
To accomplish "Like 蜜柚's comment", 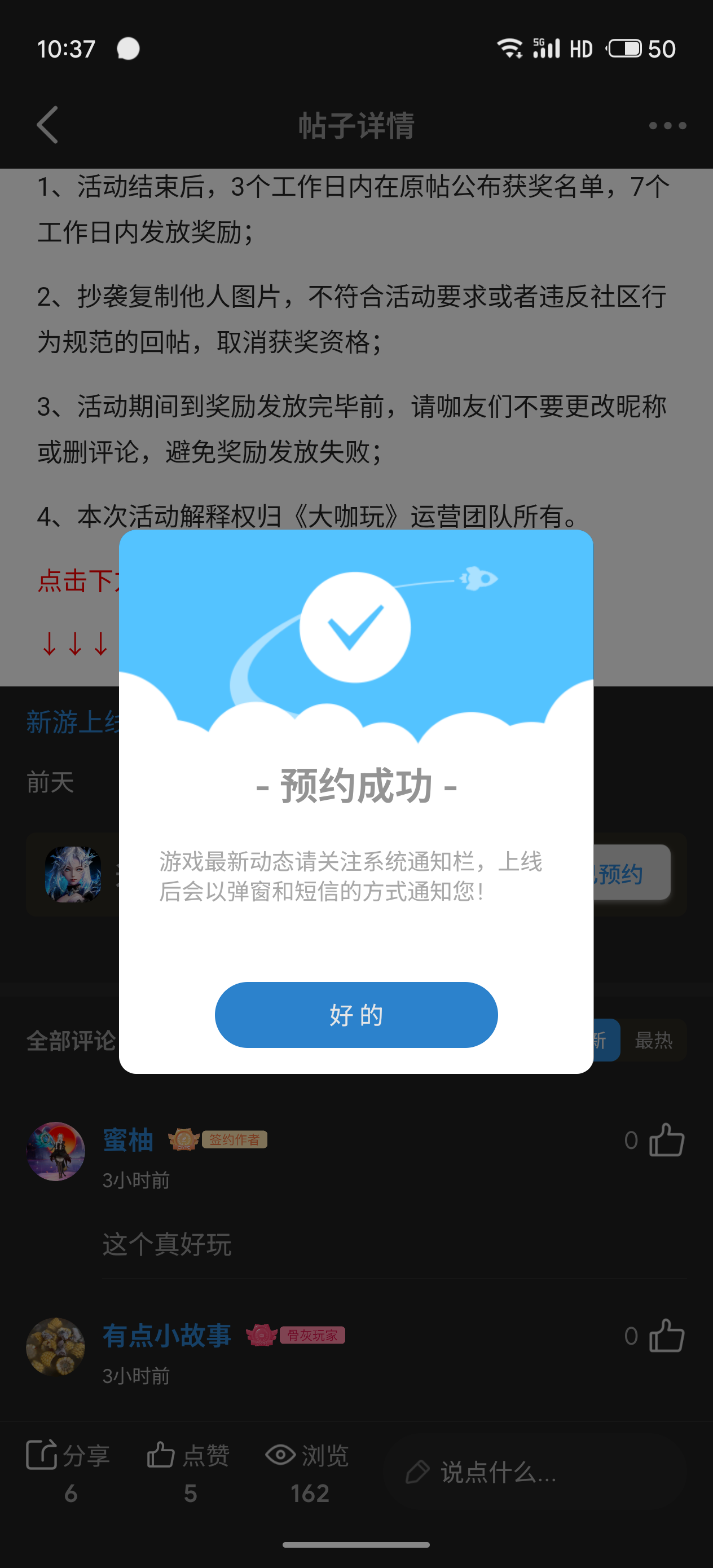I will (666, 1140).
